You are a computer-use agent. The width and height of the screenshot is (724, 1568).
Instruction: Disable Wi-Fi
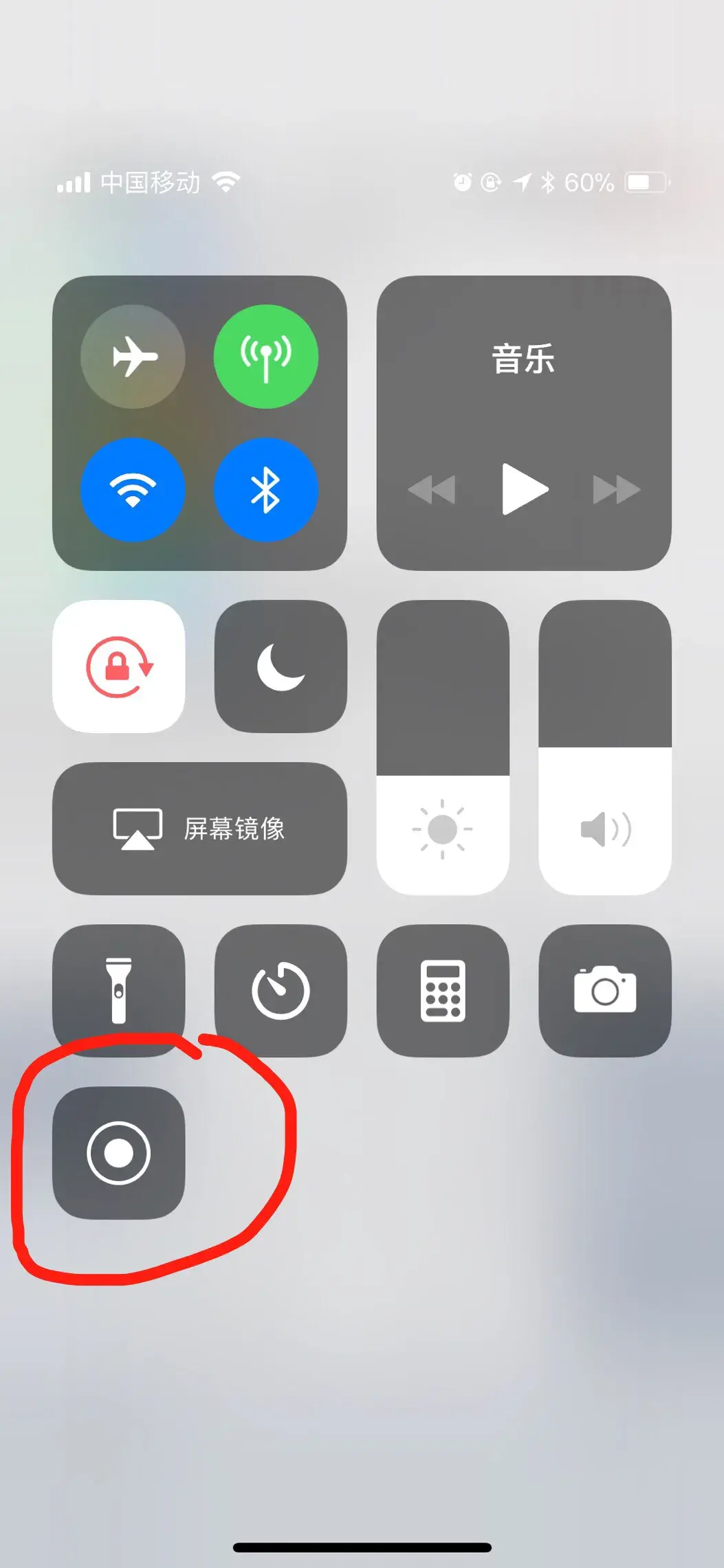pos(133,490)
